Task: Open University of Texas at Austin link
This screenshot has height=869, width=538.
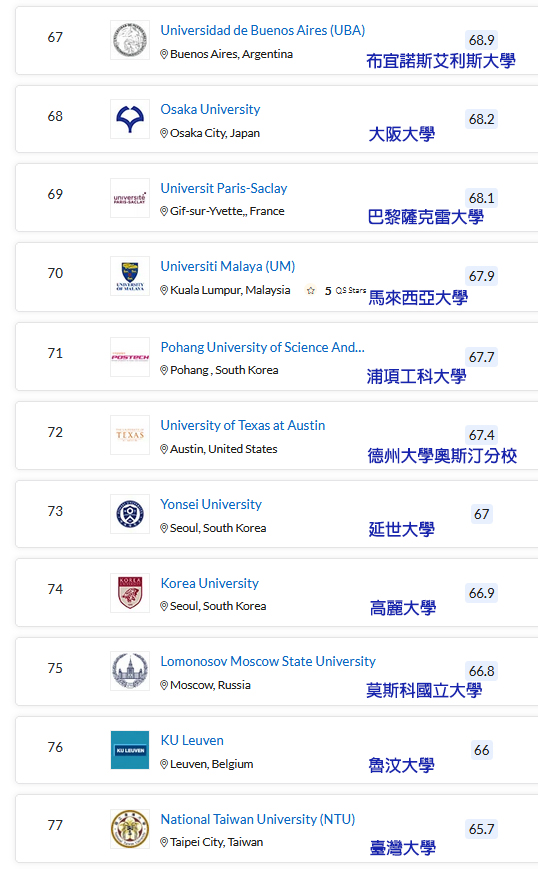Action: (243, 426)
